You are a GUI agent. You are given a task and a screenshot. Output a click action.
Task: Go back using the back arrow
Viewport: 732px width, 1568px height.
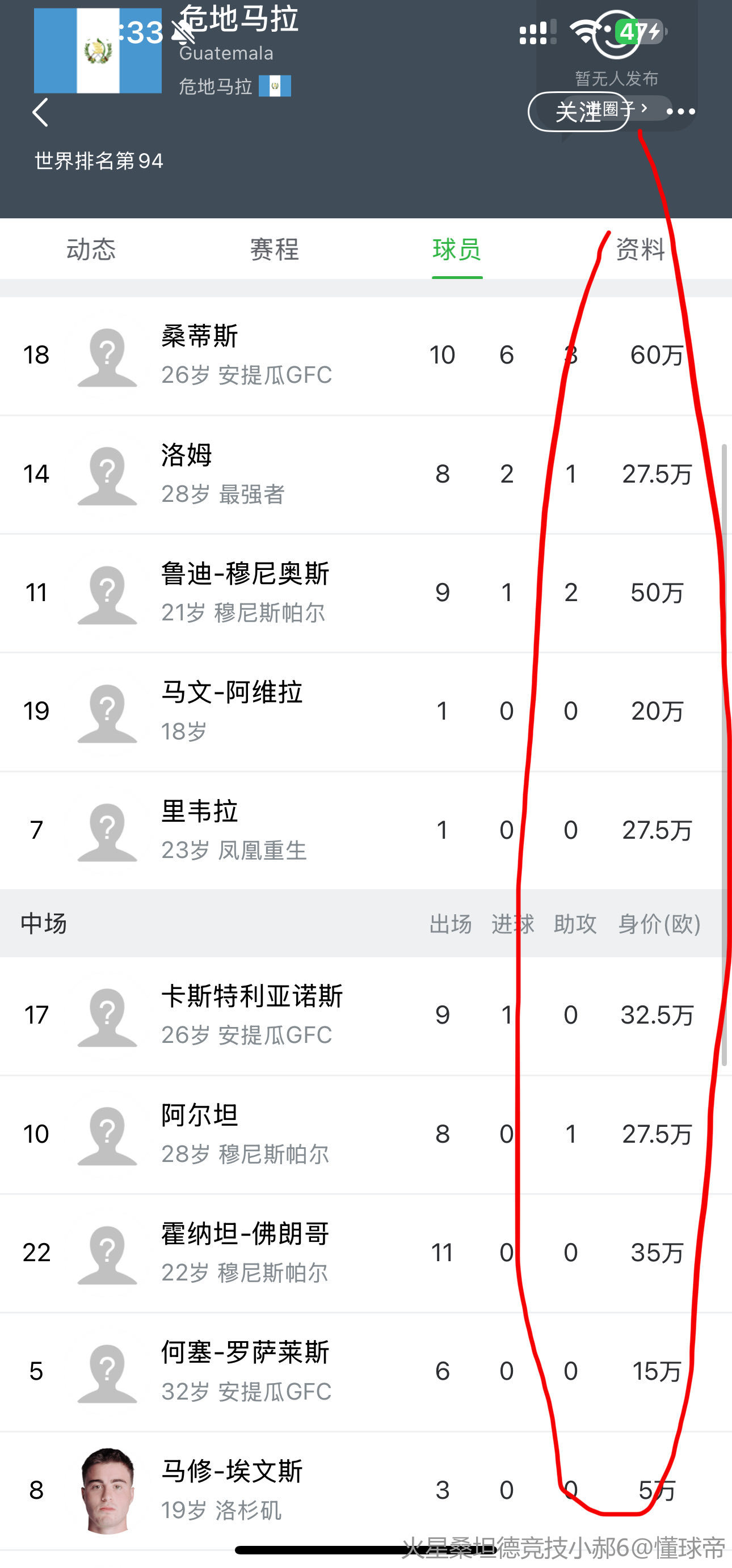tap(40, 113)
